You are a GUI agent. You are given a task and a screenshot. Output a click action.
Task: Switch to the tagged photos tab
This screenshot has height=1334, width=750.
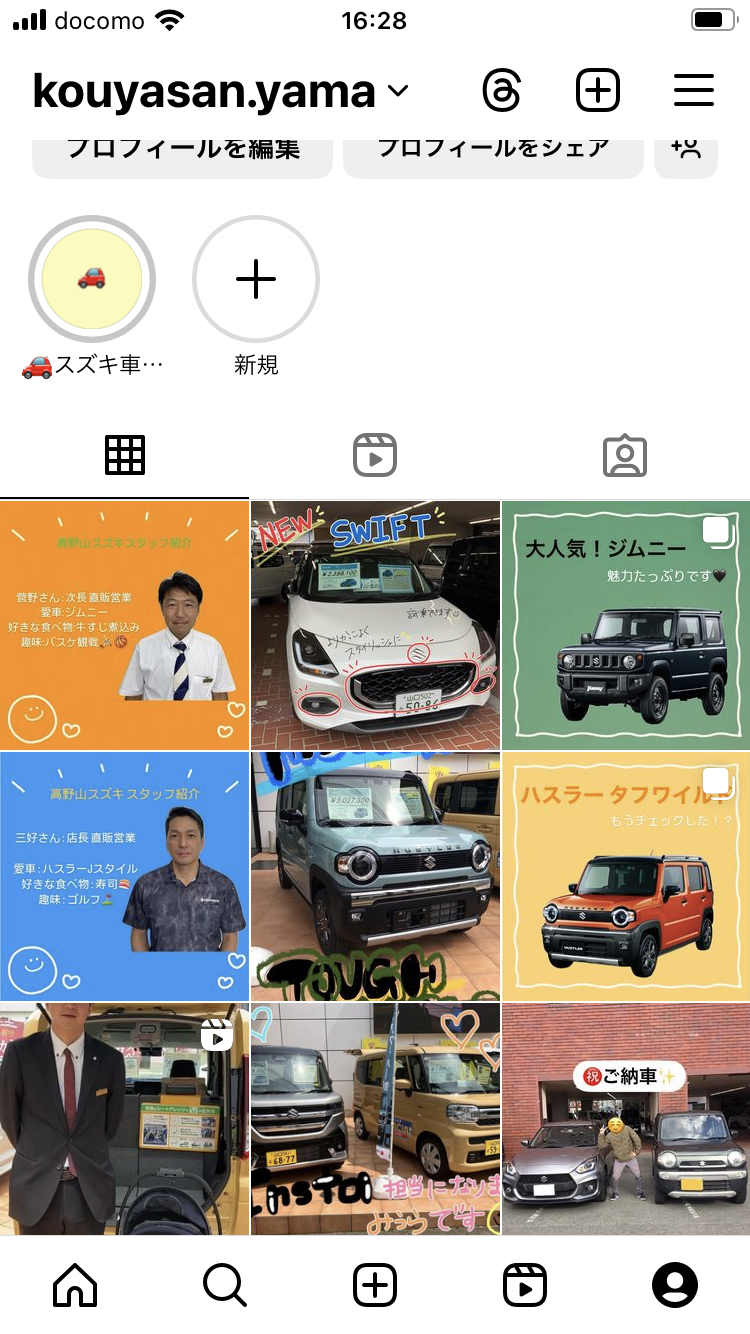point(625,456)
